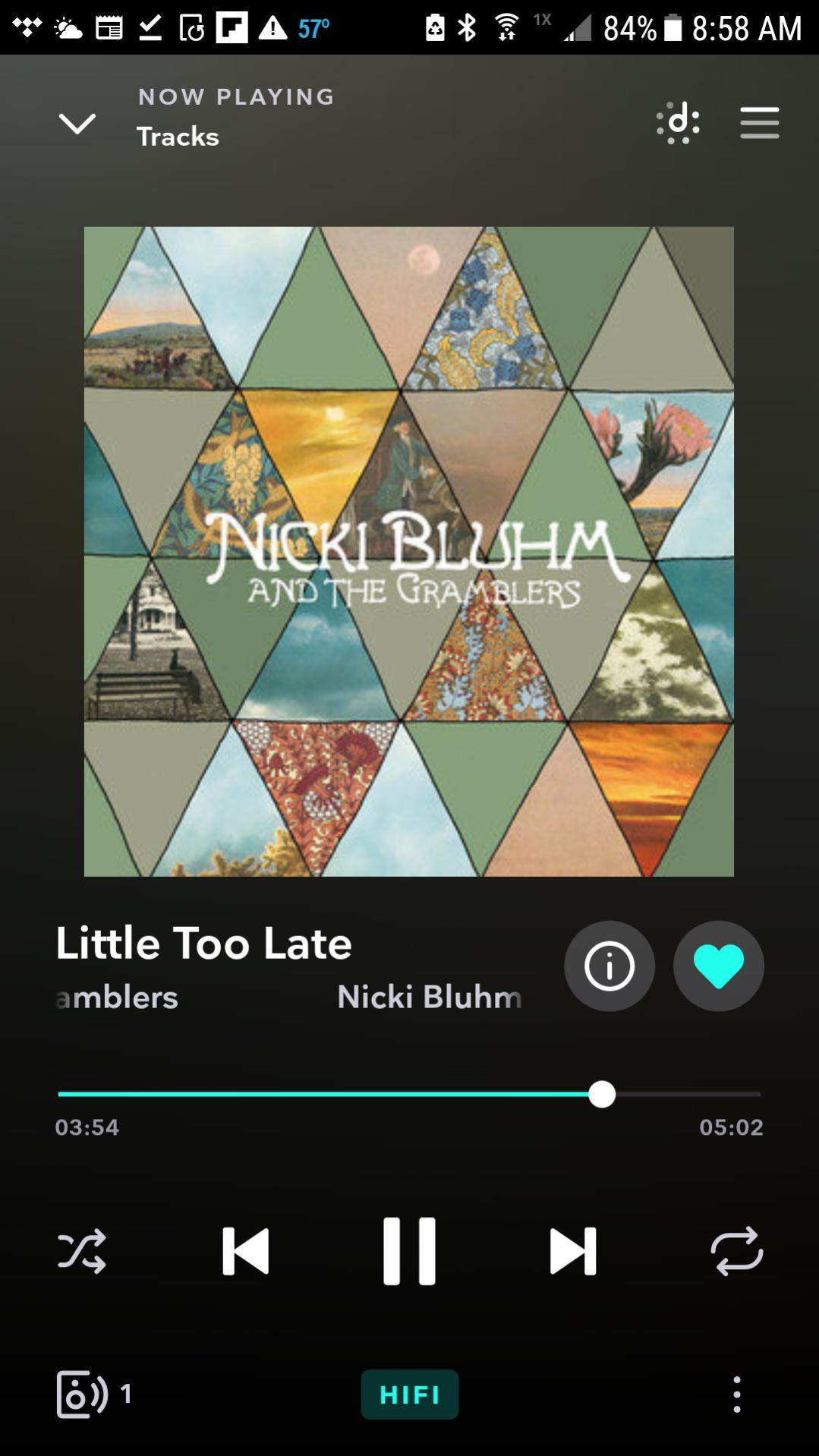Open the artist Nicki Bluhm
Image resolution: width=819 pixels, height=1456 pixels.
(x=430, y=997)
